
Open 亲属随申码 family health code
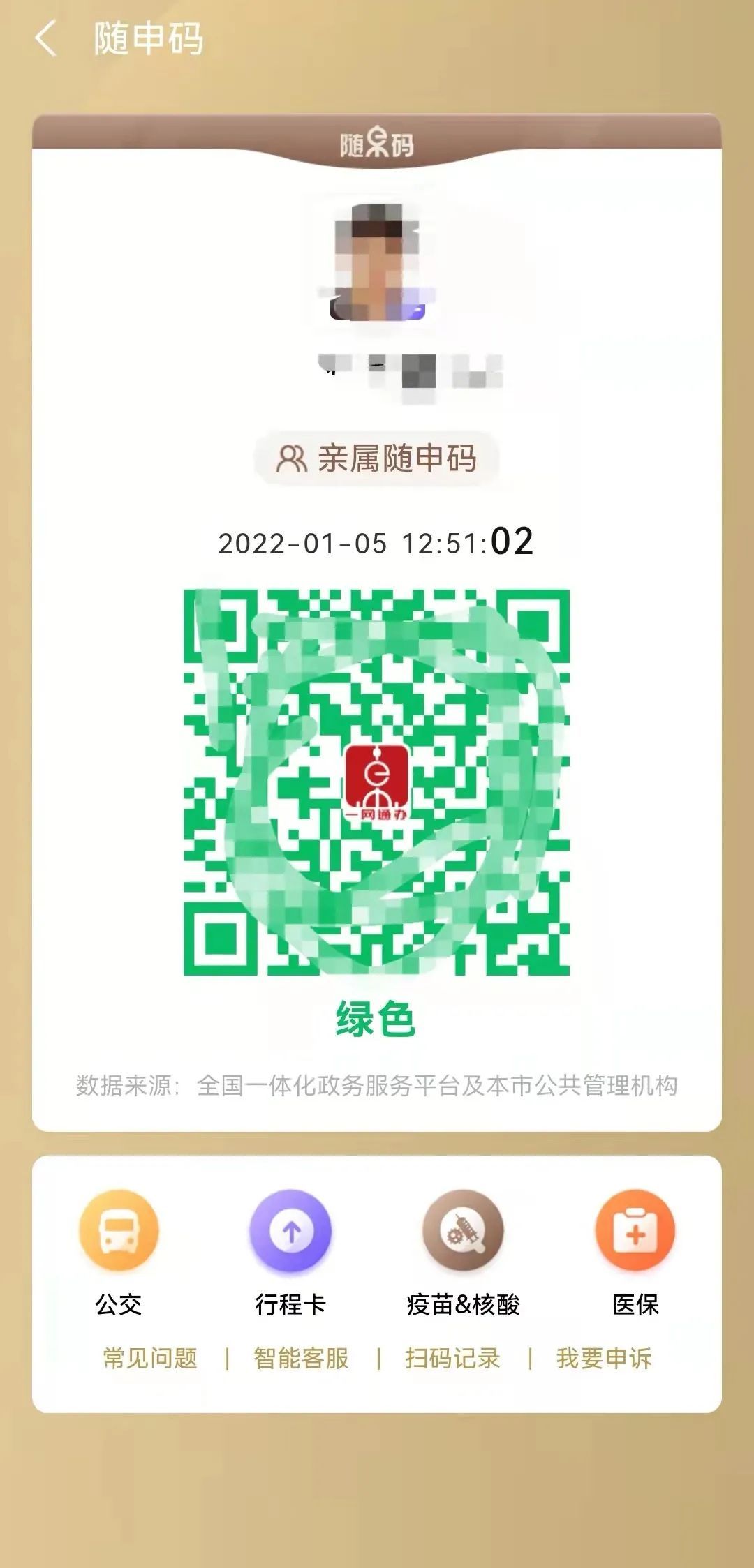click(x=377, y=458)
